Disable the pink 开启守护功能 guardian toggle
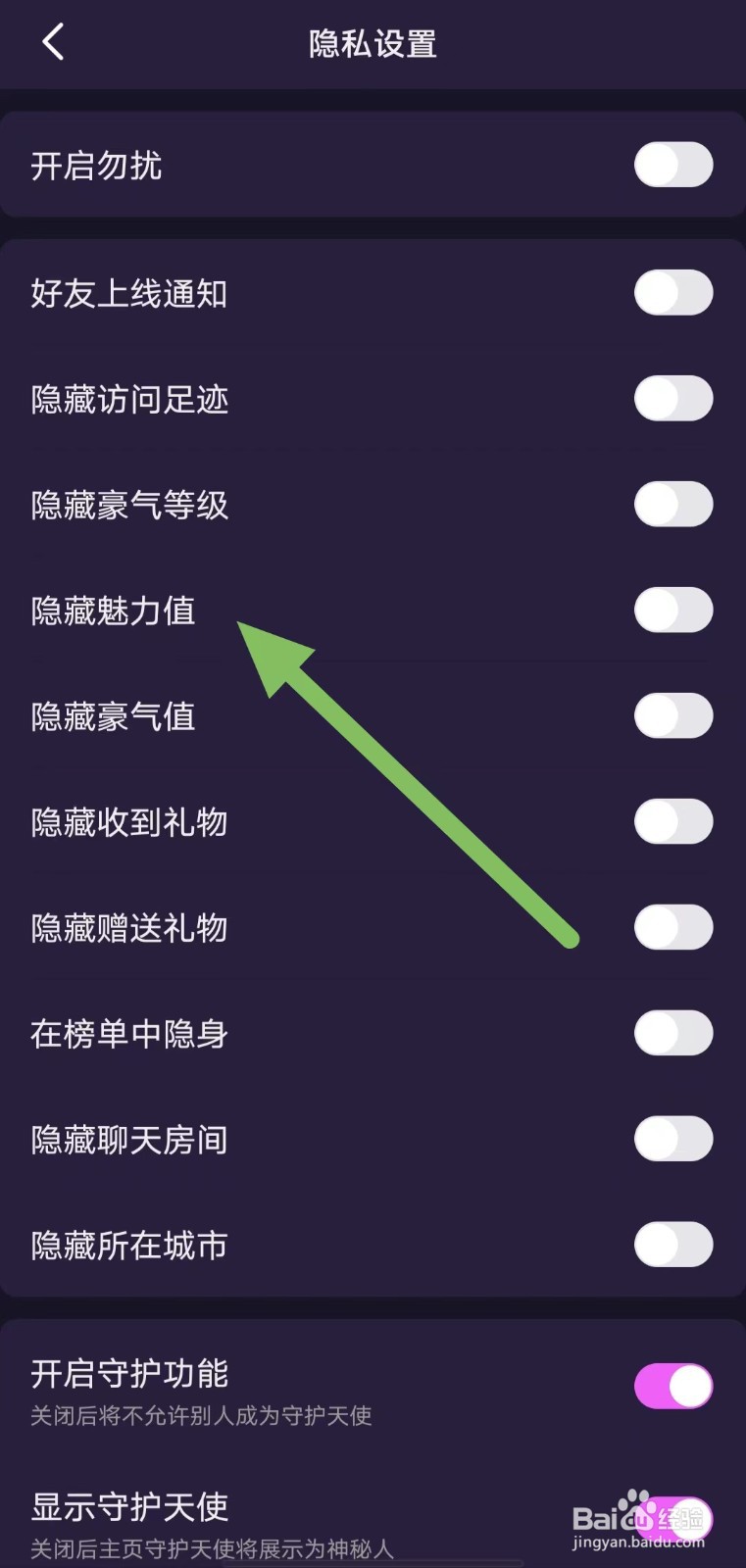Viewport: 746px width, 1568px height. tap(673, 1387)
